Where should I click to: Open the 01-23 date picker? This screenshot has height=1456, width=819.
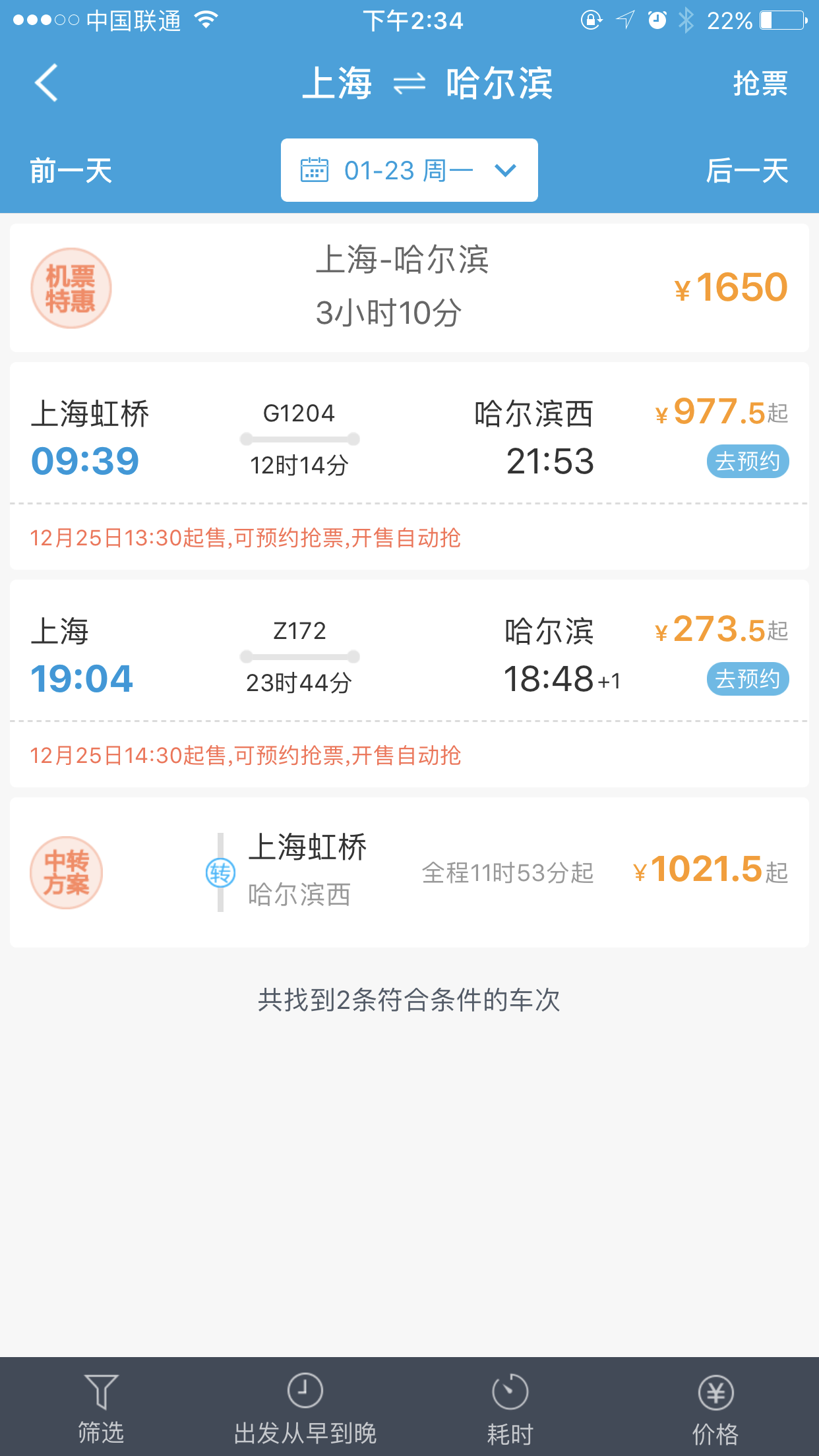pyautogui.click(x=409, y=170)
